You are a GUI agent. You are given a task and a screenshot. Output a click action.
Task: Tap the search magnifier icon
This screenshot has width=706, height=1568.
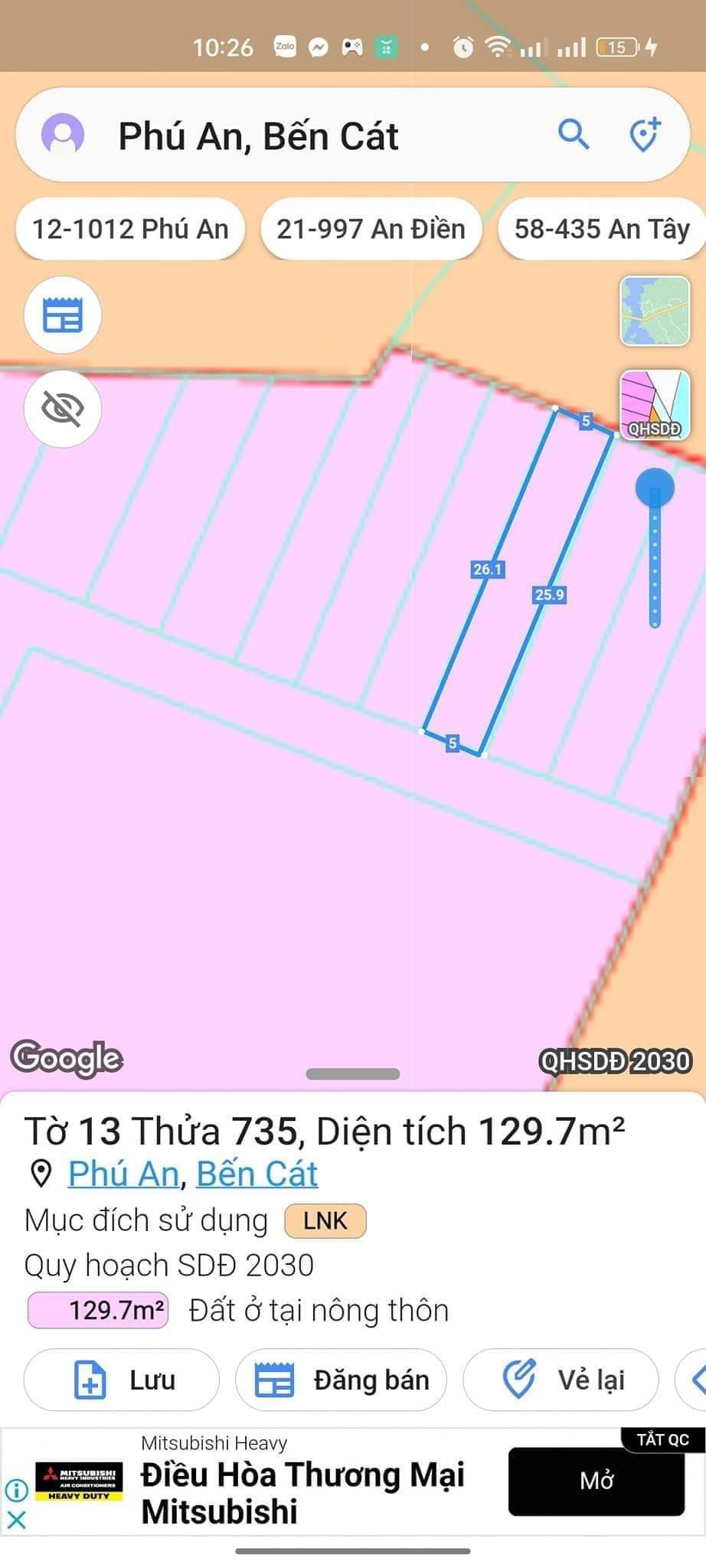click(x=573, y=135)
